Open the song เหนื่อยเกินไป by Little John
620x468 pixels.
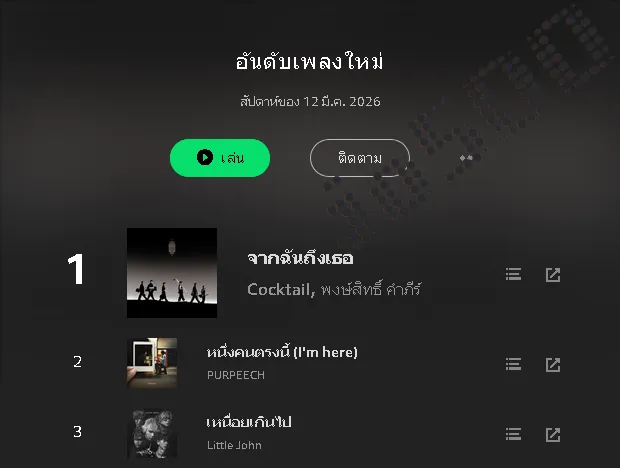(x=249, y=422)
